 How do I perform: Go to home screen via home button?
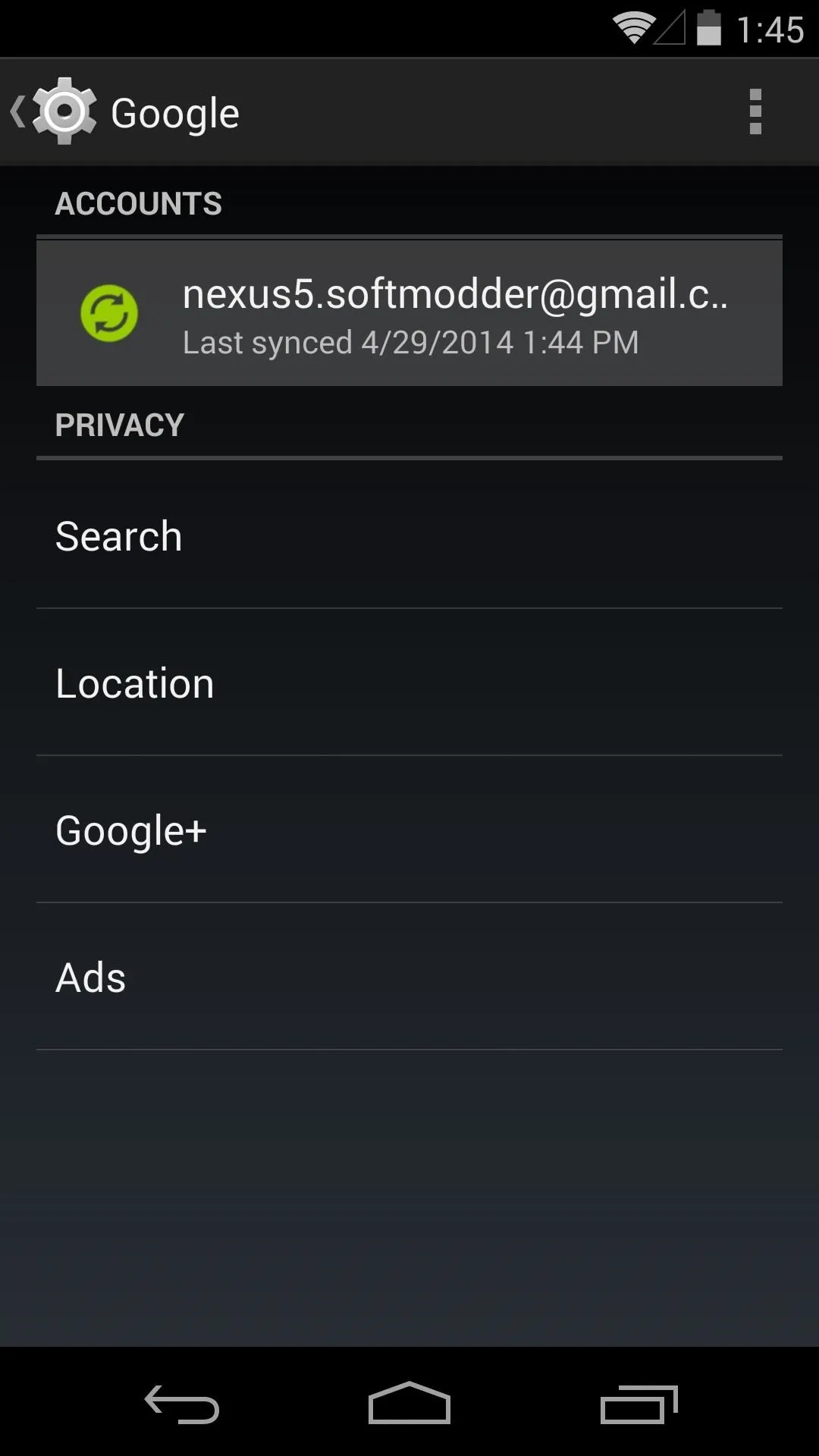point(409,1403)
